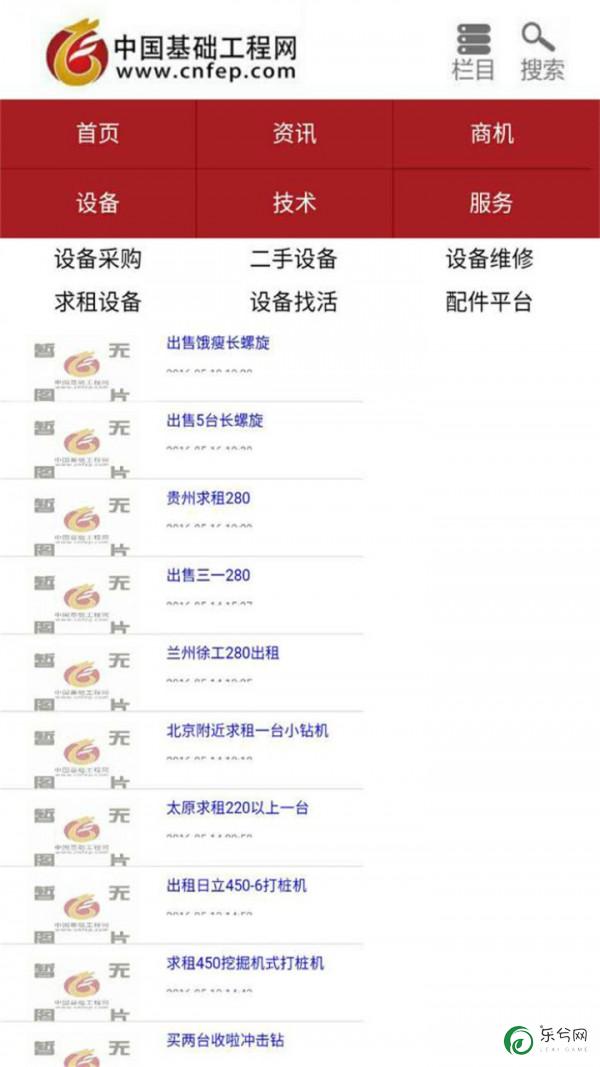600x1067 pixels.
Task: Open the listing 贵州求租280
Action: pyautogui.click(x=209, y=498)
